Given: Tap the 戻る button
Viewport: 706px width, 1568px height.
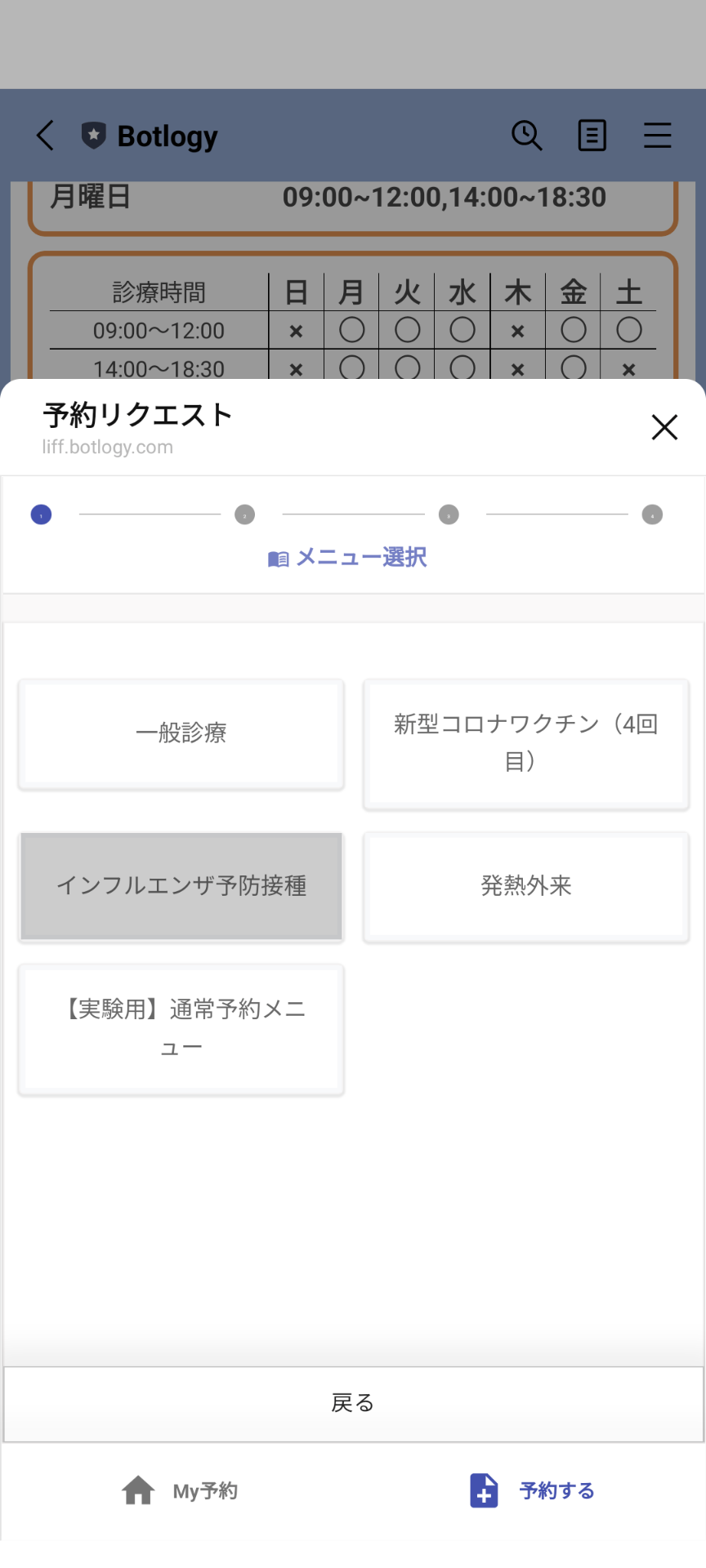Looking at the screenshot, I should pyautogui.click(x=353, y=1403).
